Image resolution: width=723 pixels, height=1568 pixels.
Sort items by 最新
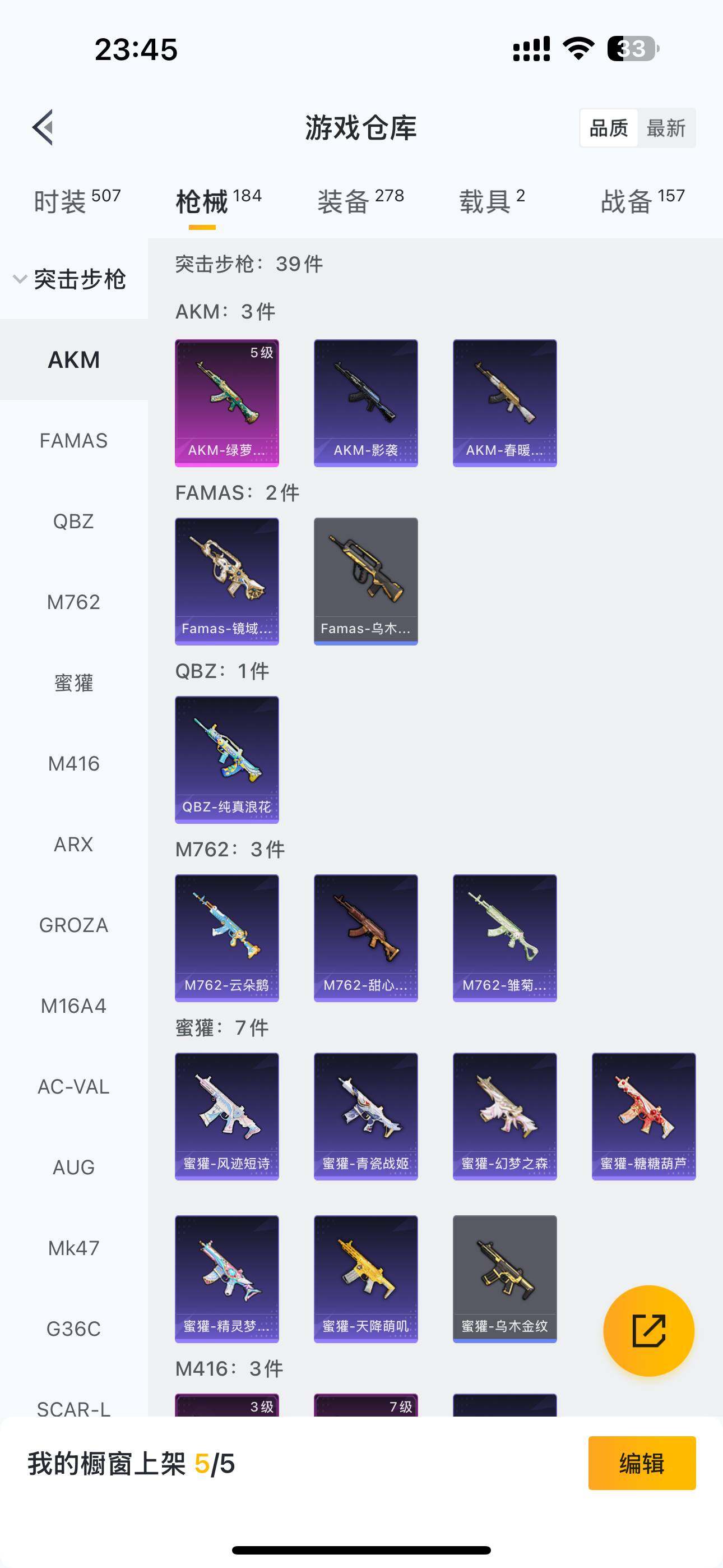[x=666, y=128]
